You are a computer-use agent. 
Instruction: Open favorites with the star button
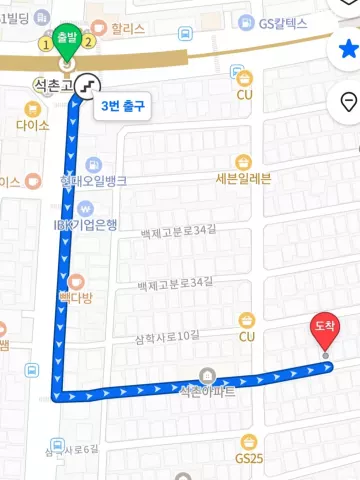click(347, 50)
